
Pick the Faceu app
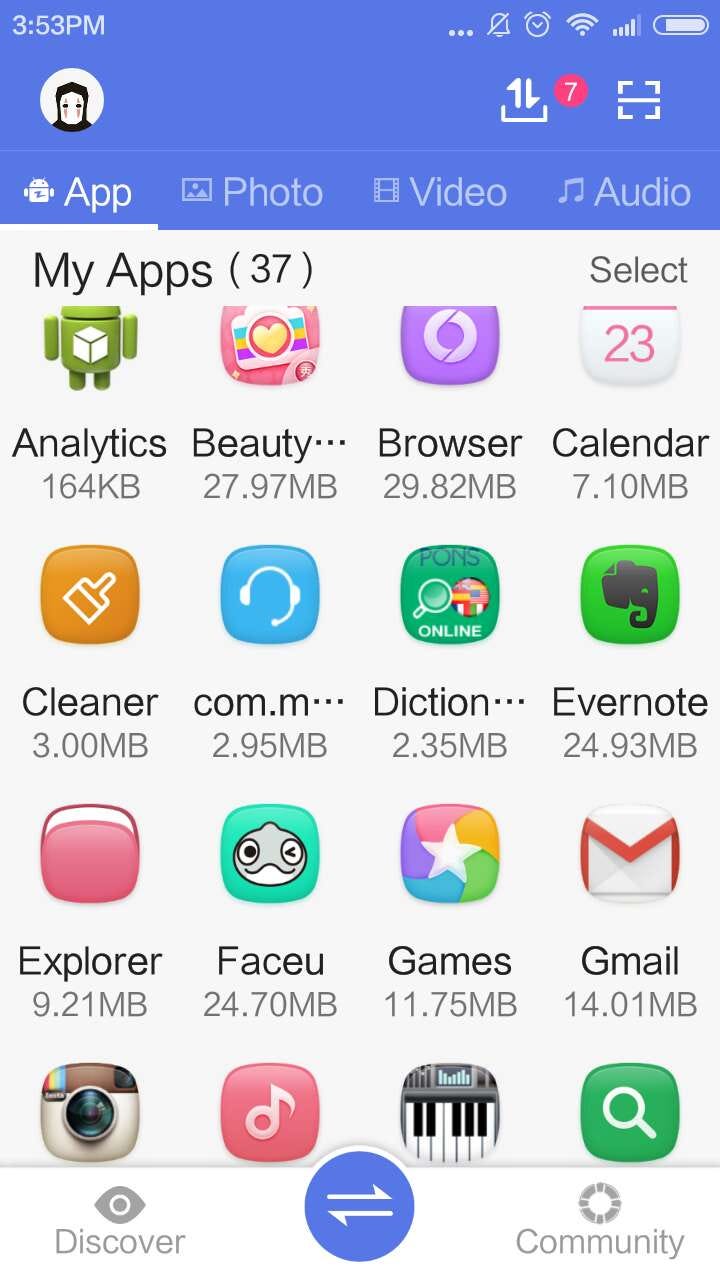coord(270,854)
